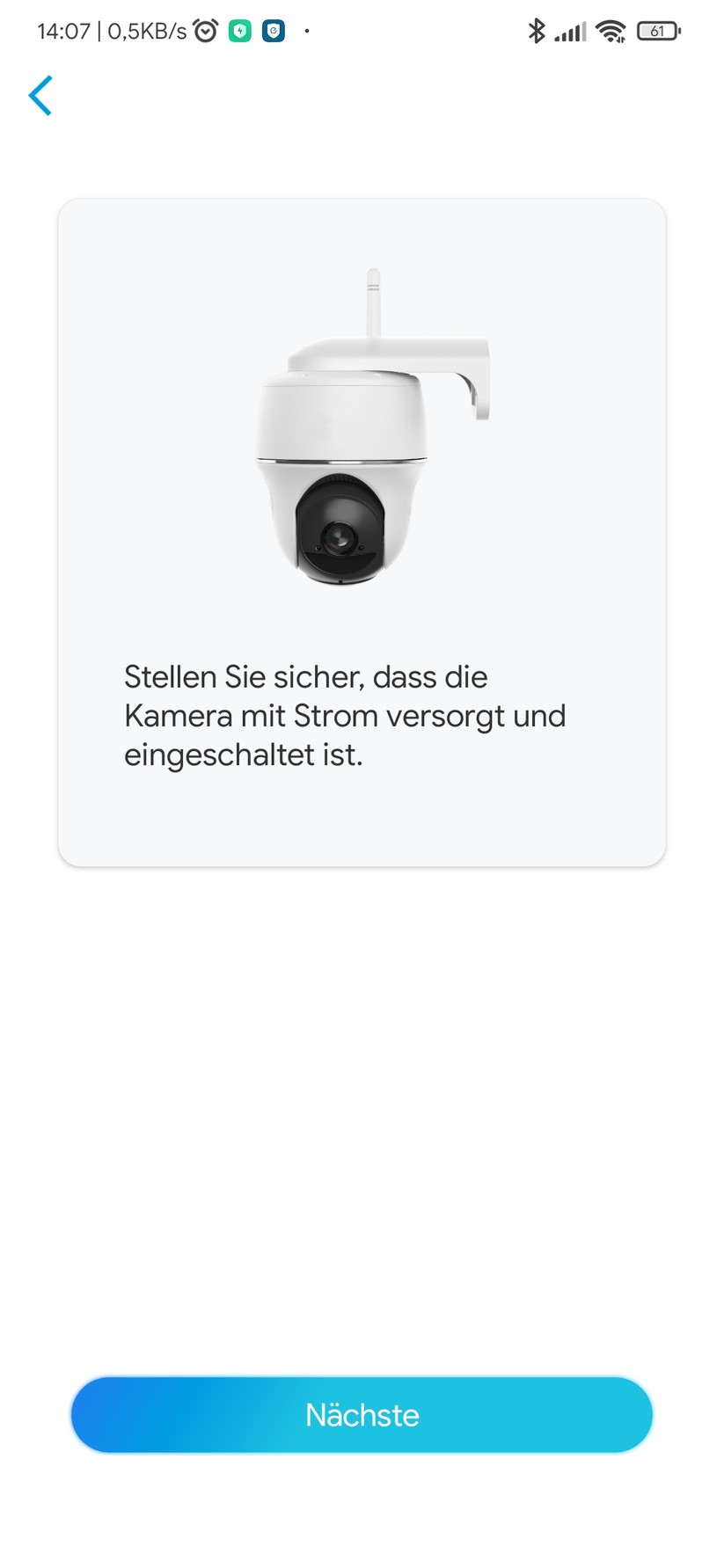Tap the Wi-Fi status icon
This screenshot has width=724, height=1568.
pos(611,31)
